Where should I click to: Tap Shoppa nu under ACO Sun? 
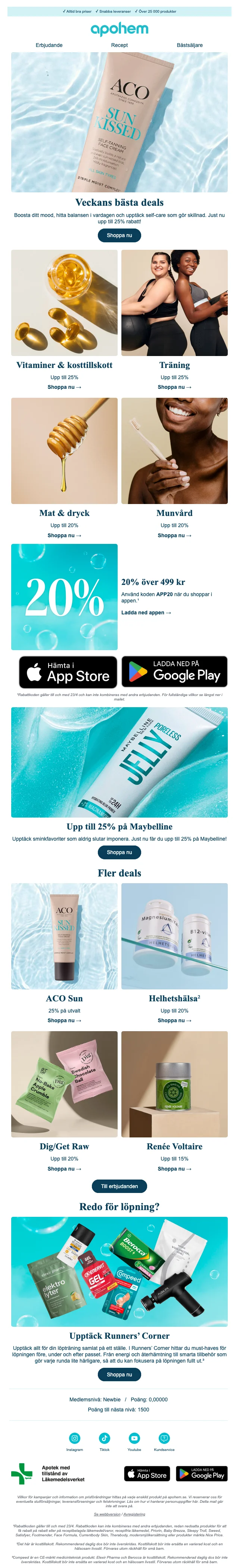pos(64,1020)
